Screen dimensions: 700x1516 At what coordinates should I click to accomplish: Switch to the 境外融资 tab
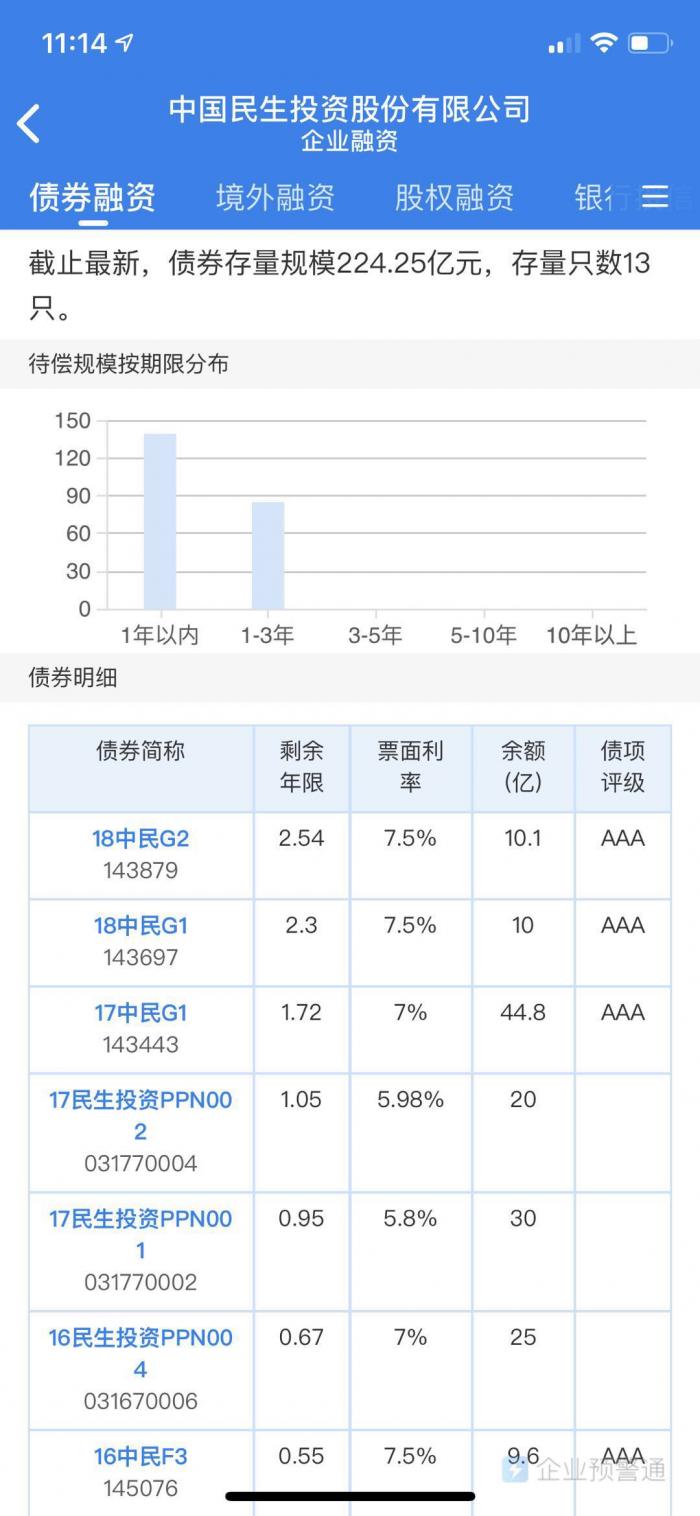click(x=275, y=197)
